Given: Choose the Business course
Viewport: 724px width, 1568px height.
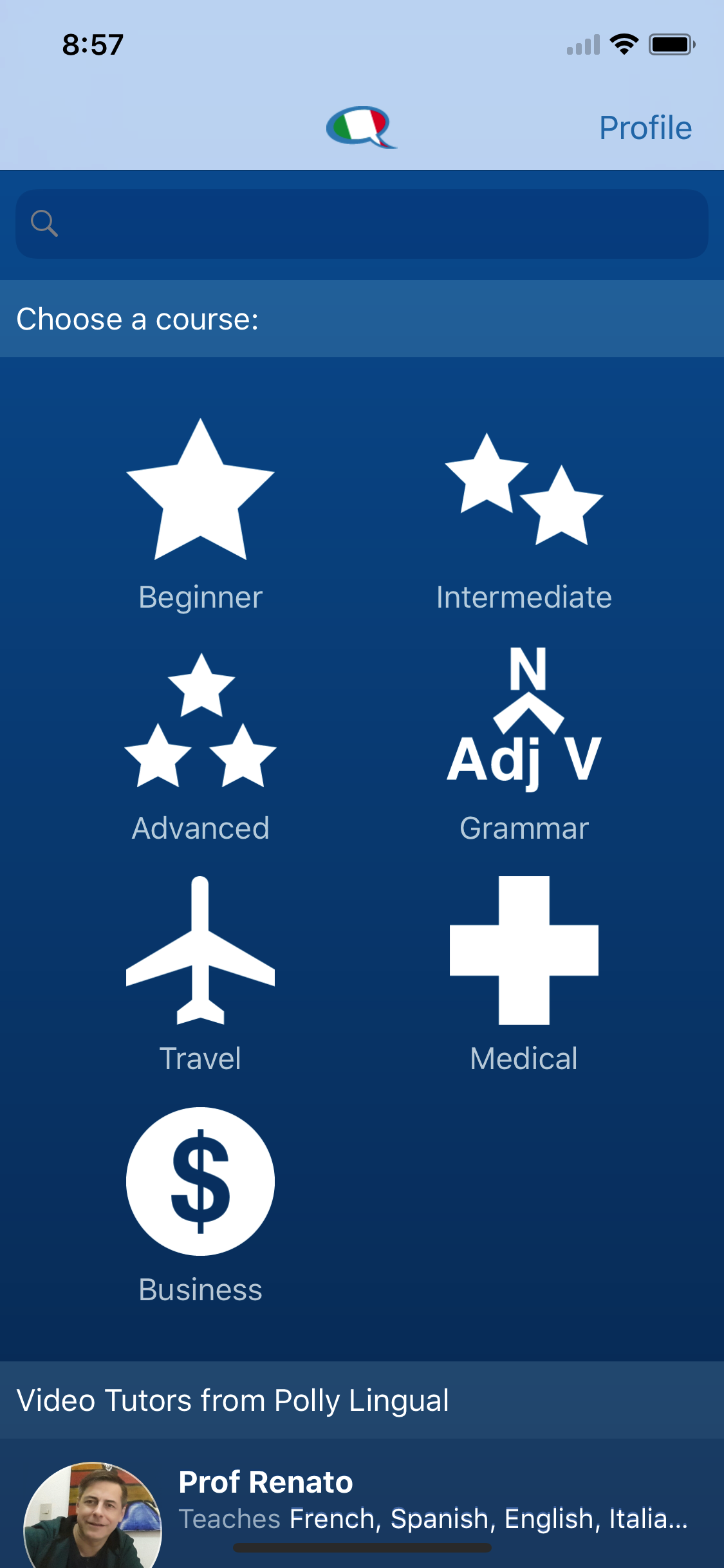Looking at the screenshot, I should tap(200, 1204).
